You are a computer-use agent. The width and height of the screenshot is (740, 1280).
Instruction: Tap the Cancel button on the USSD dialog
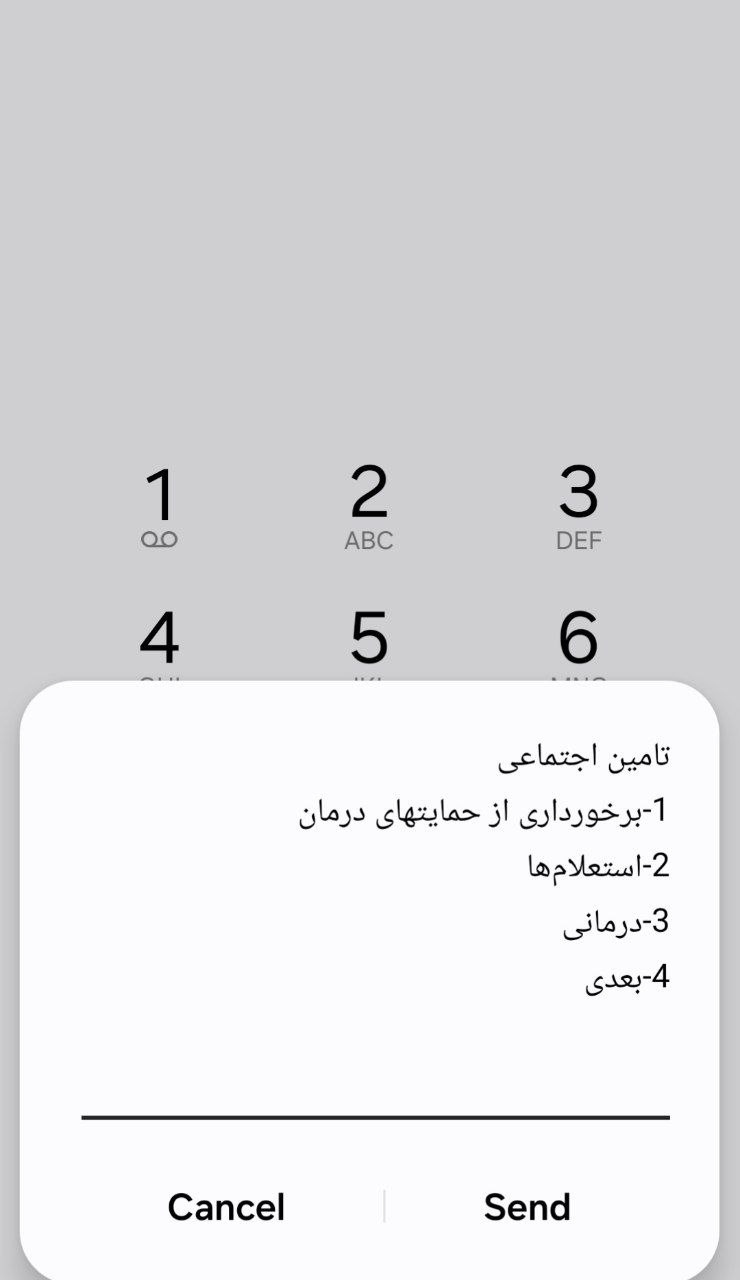[x=226, y=1206]
